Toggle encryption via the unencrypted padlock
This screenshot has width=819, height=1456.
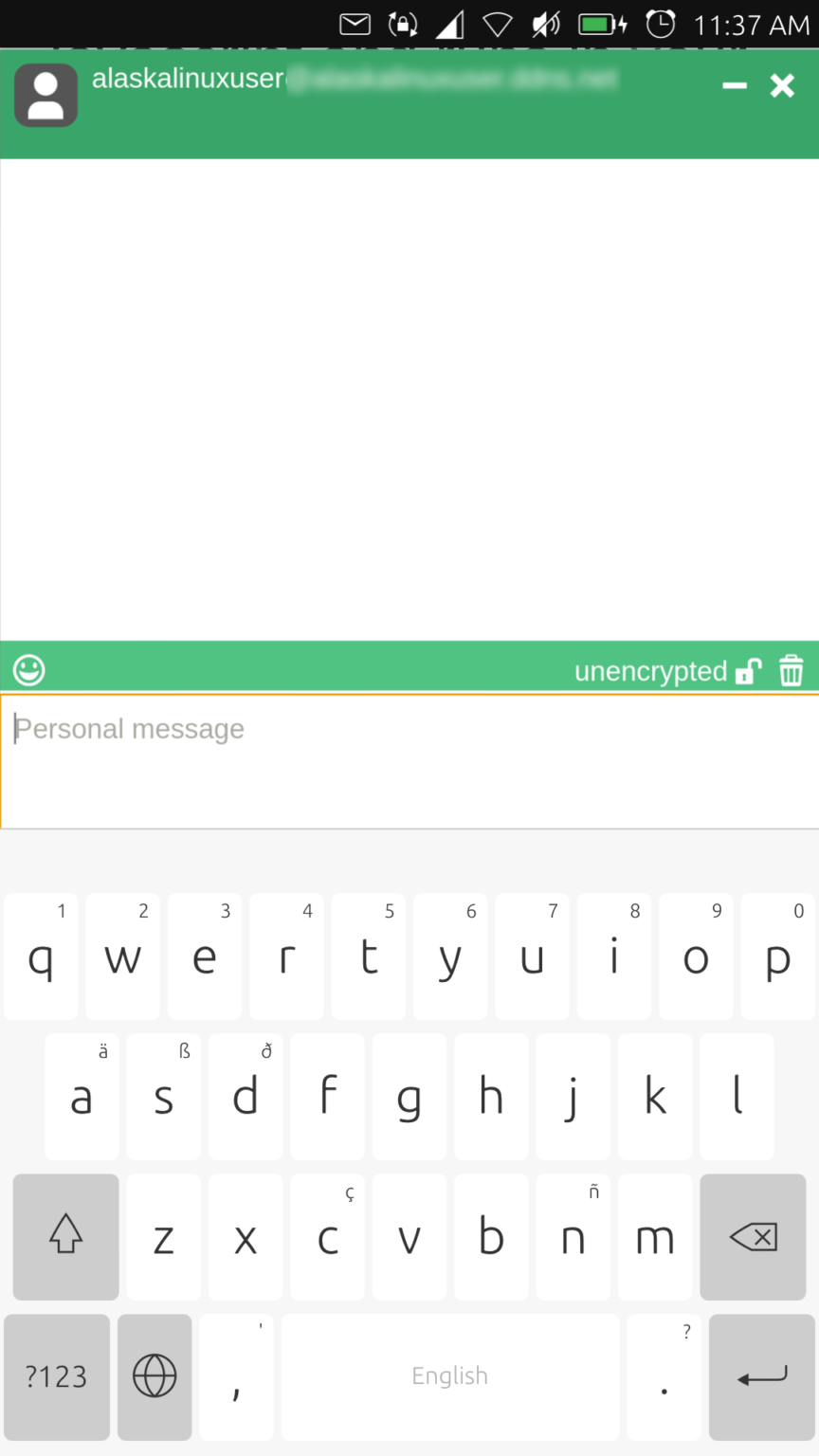(x=748, y=671)
